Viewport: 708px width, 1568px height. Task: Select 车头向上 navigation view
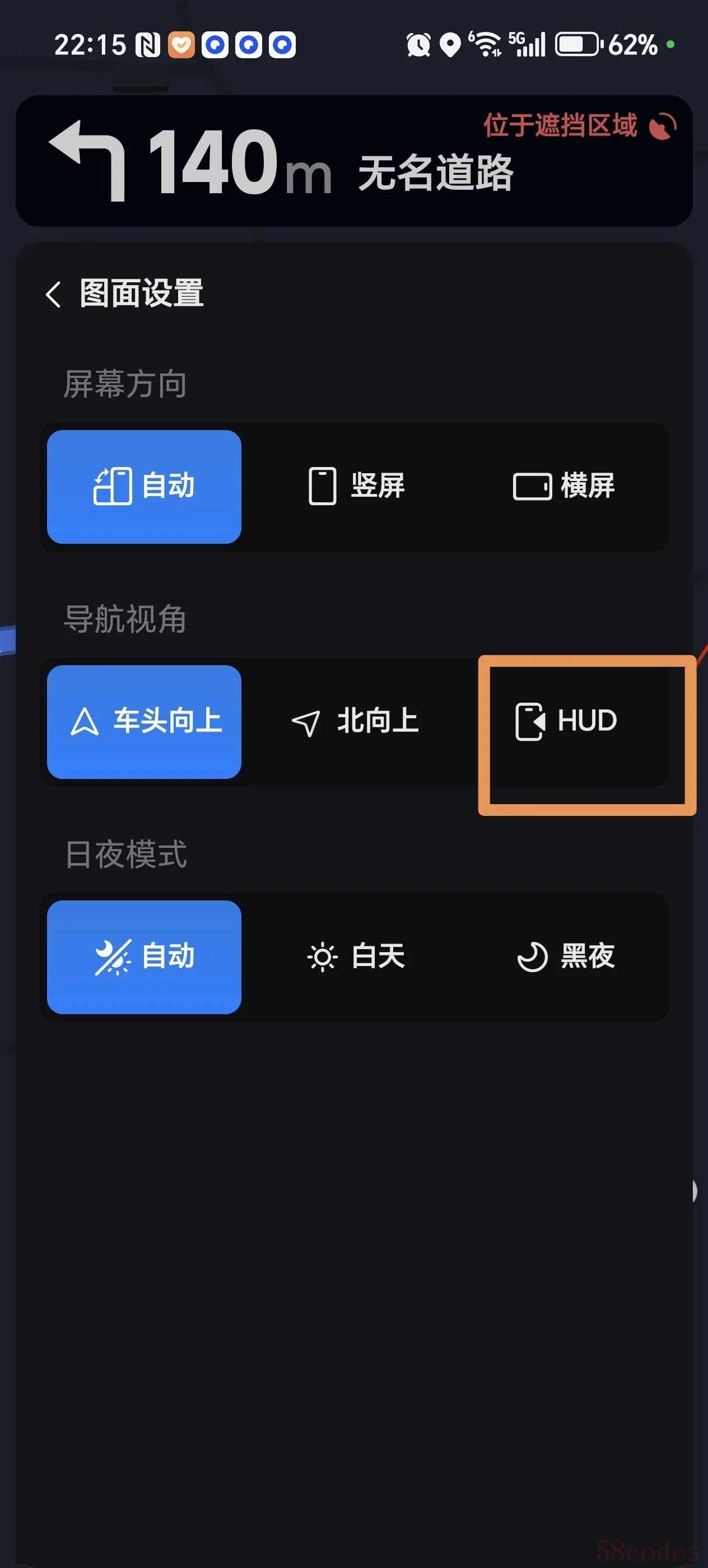[145, 721]
